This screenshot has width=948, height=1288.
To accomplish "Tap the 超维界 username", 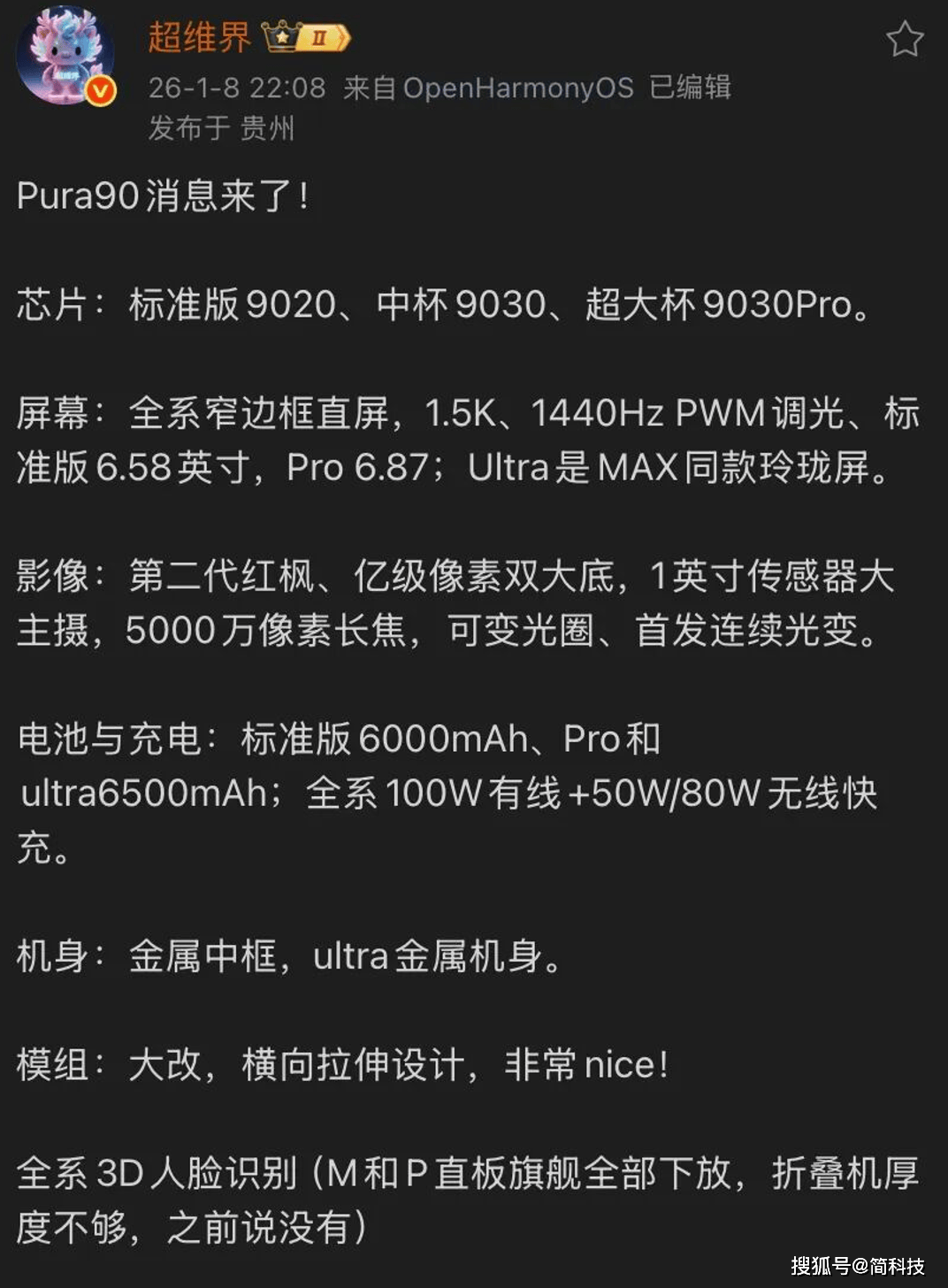I will point(199,37).
